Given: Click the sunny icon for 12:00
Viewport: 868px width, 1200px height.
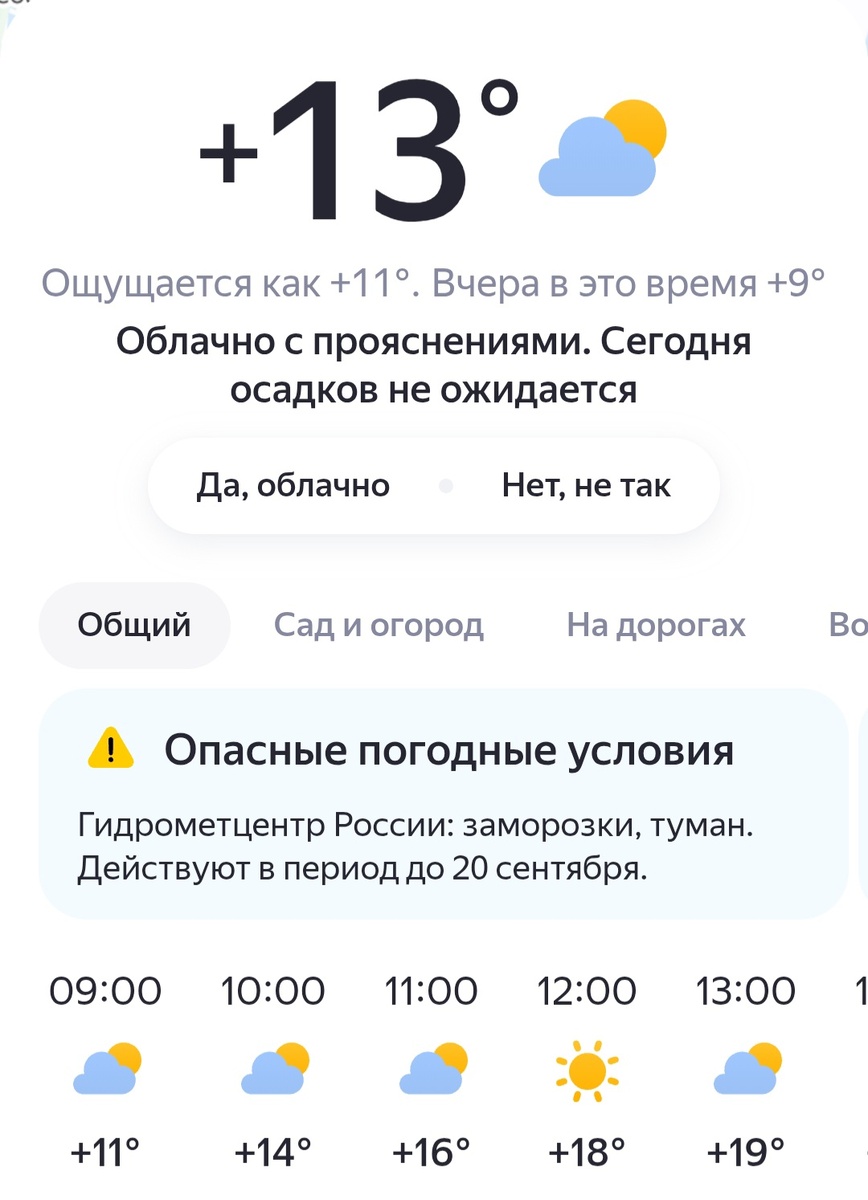Looking at the screenshot, I should (585, 1068).
